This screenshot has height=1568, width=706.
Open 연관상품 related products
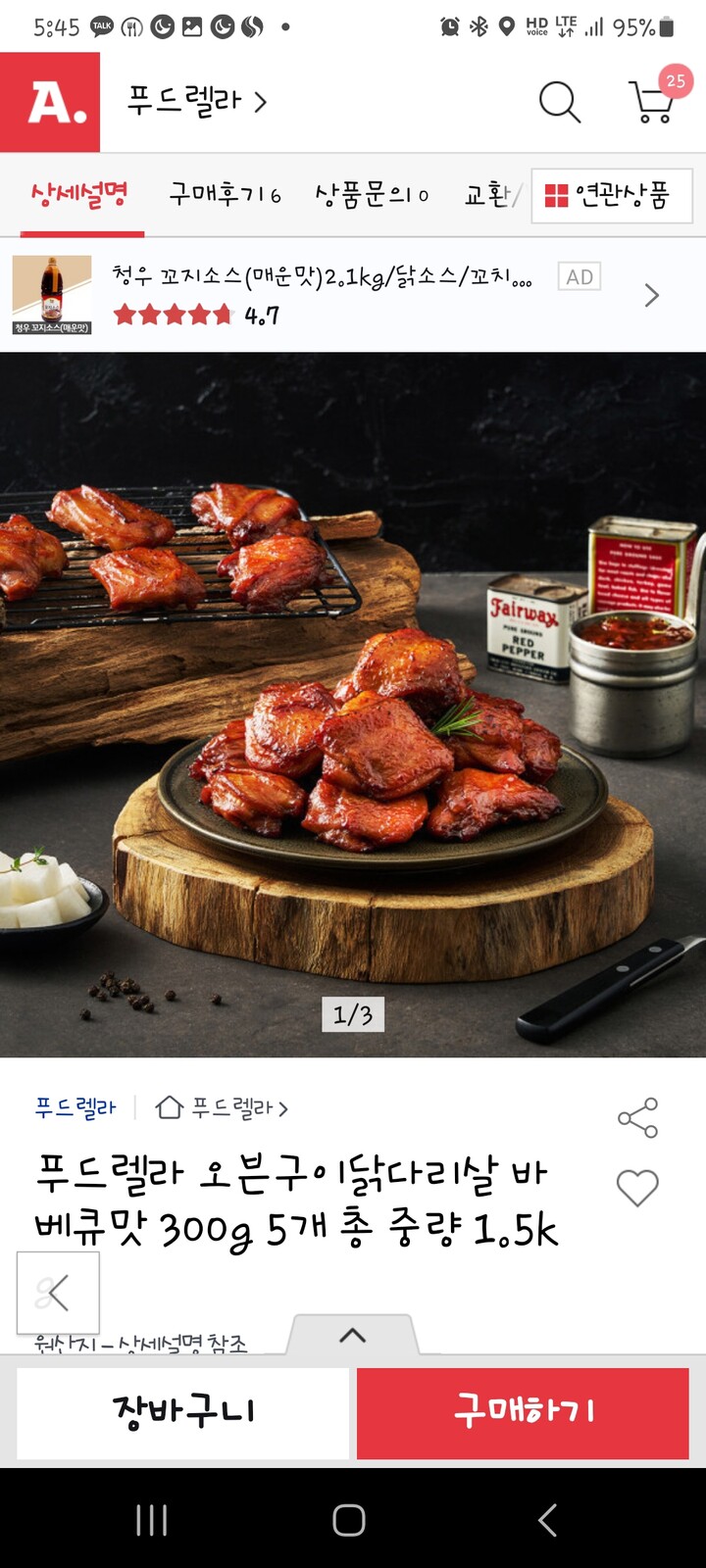click(x=612, y=196)
